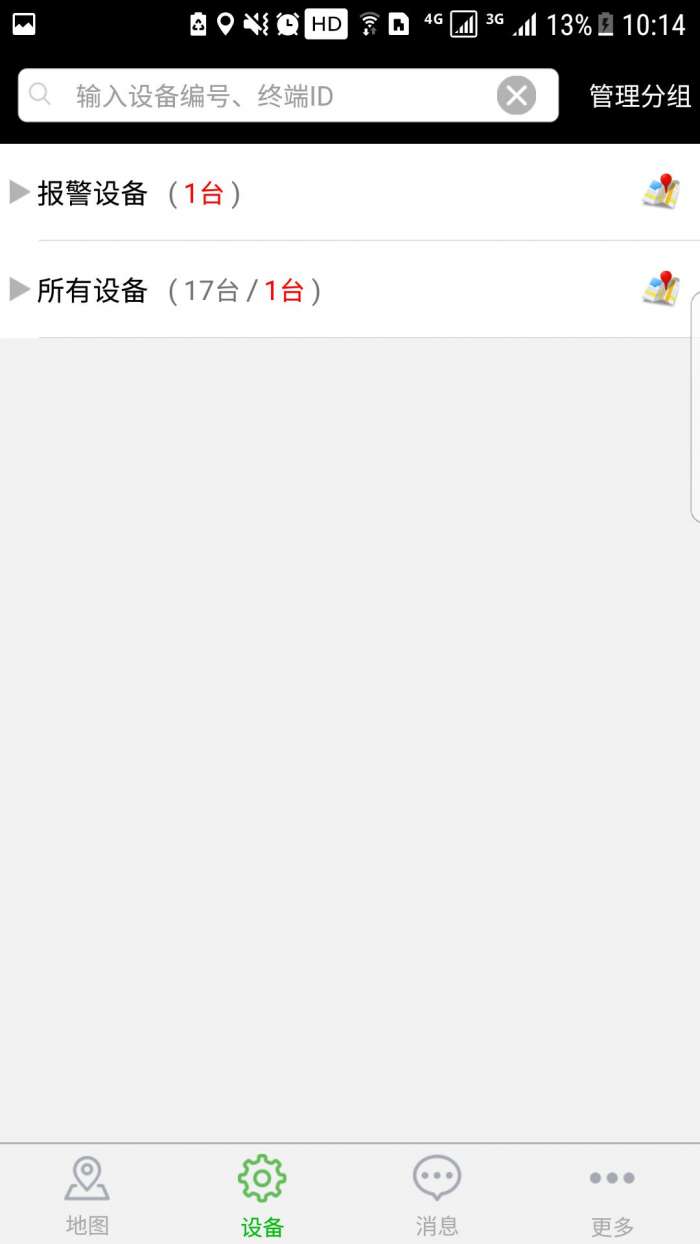View 所有设备 on the map
Image resolution: width=700 pixels, height=1244 pixels.
[661, 289]
